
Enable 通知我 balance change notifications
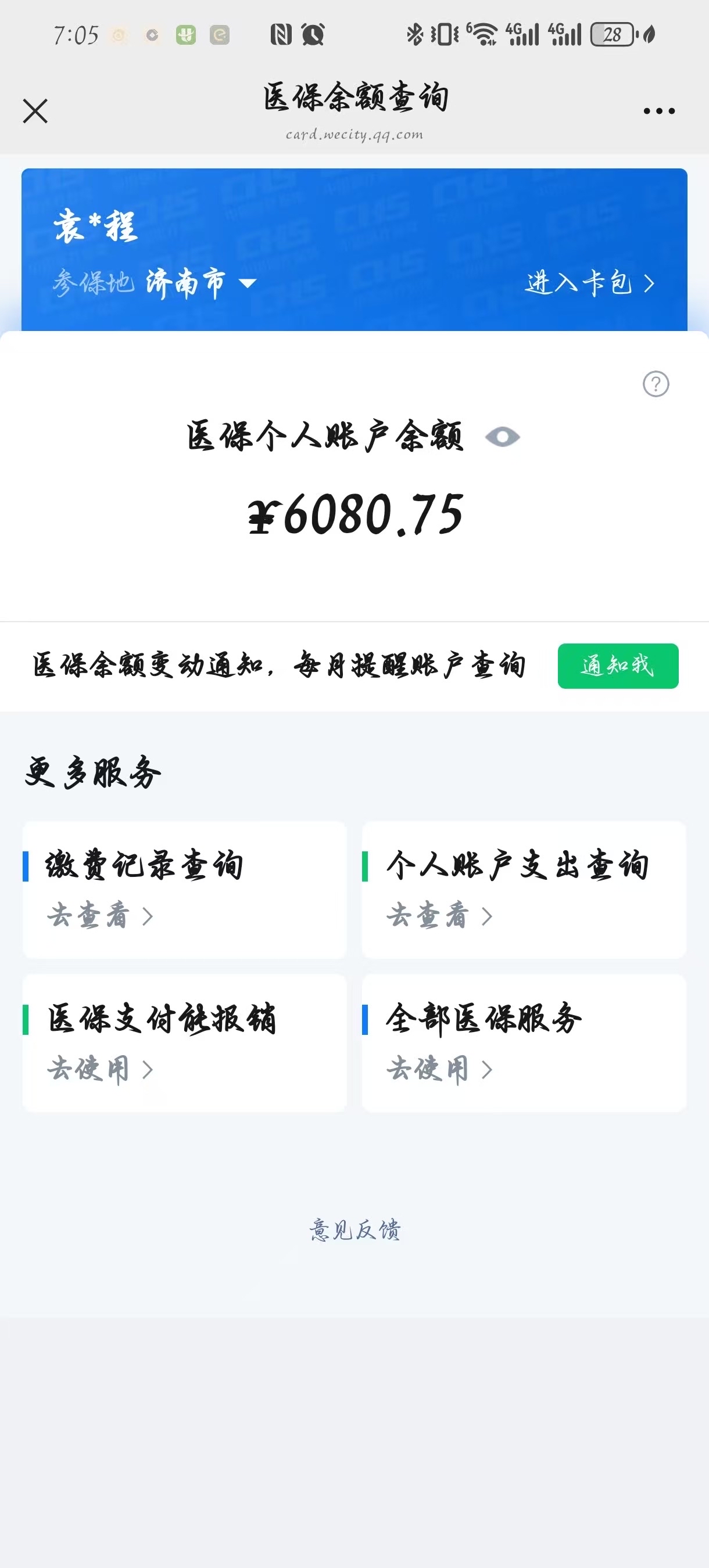617,667
